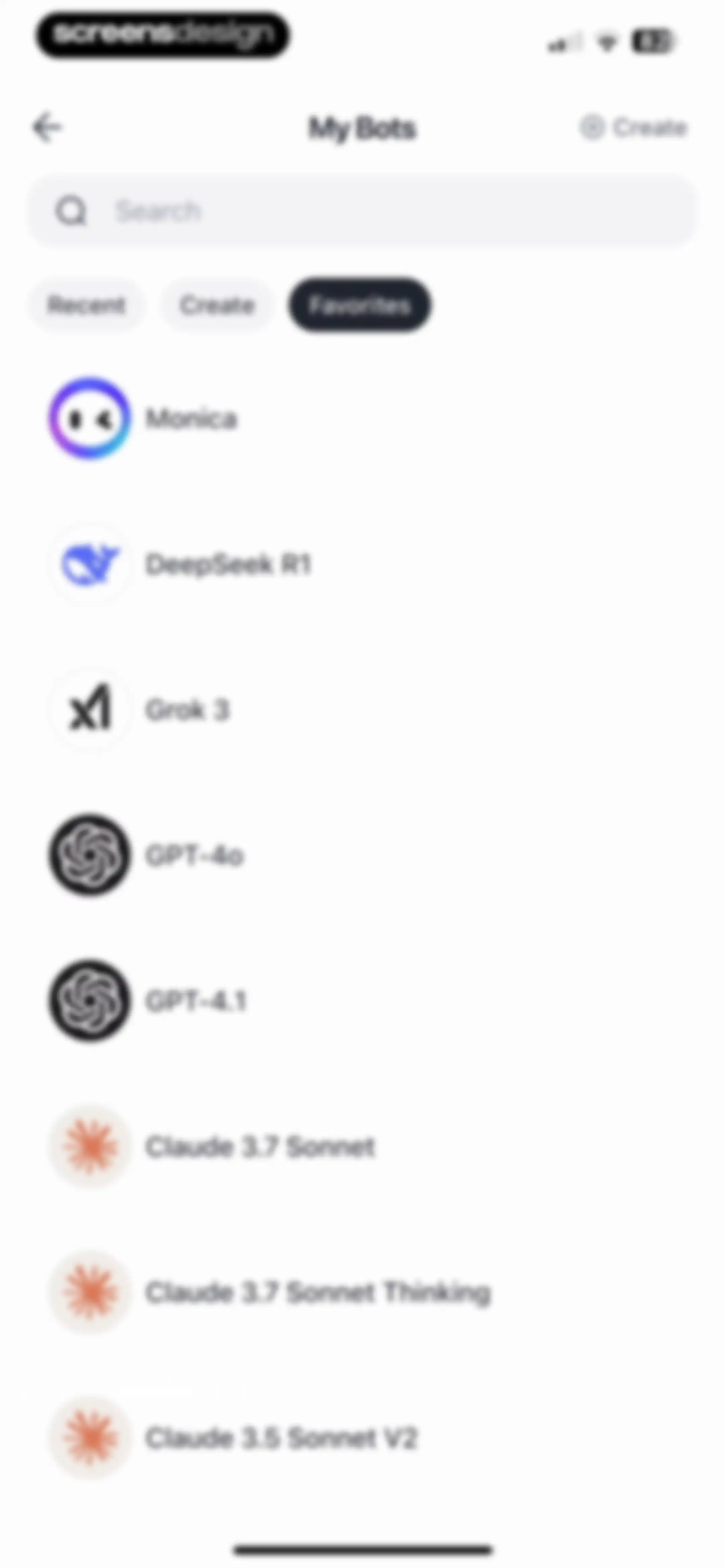The width and height of the screenshot is (725, 1568).
Task: Open DeepSeek R1 bot
Action: (362, 564)
